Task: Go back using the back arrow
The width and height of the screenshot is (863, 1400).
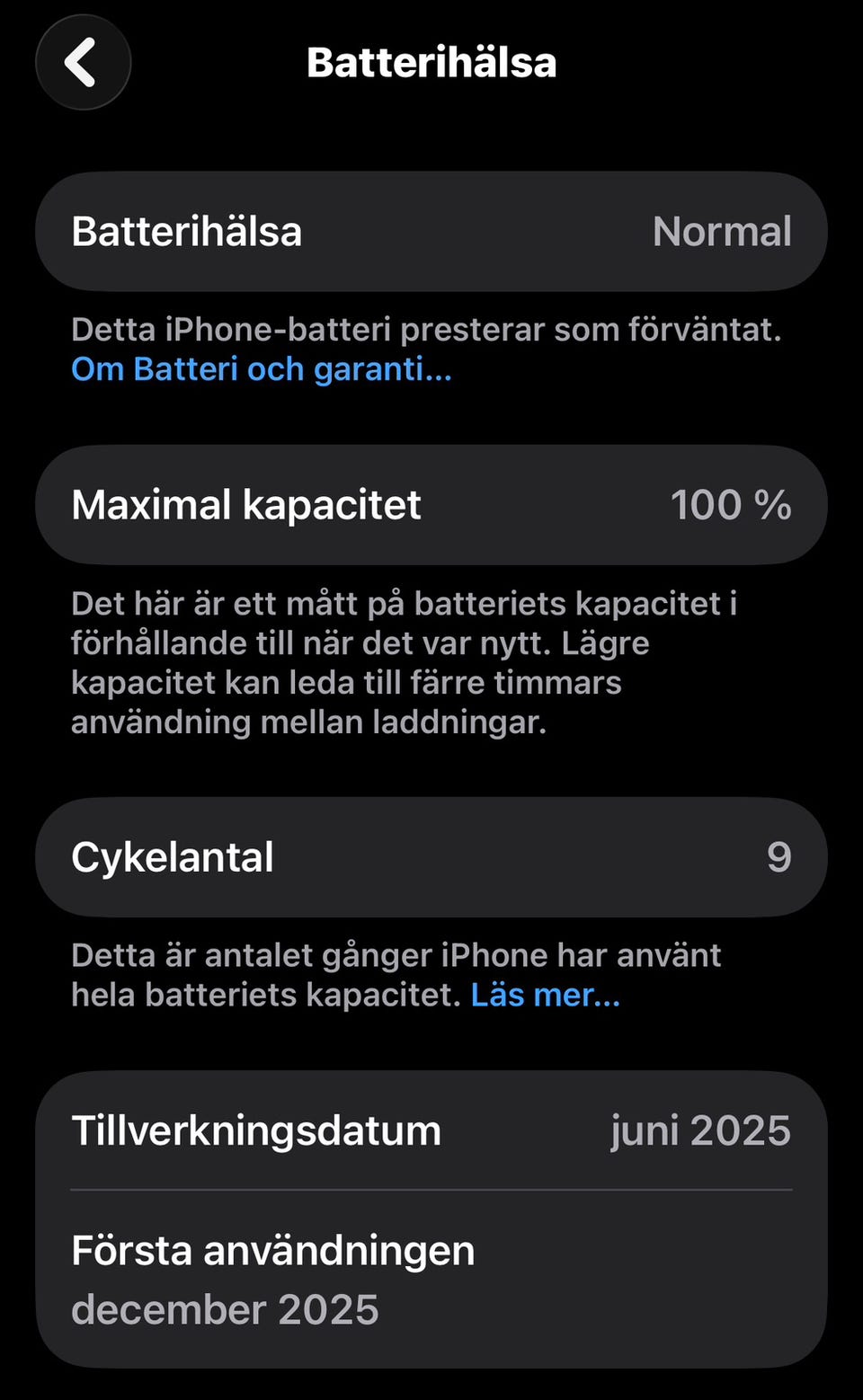Action: [x=83, y=63]
